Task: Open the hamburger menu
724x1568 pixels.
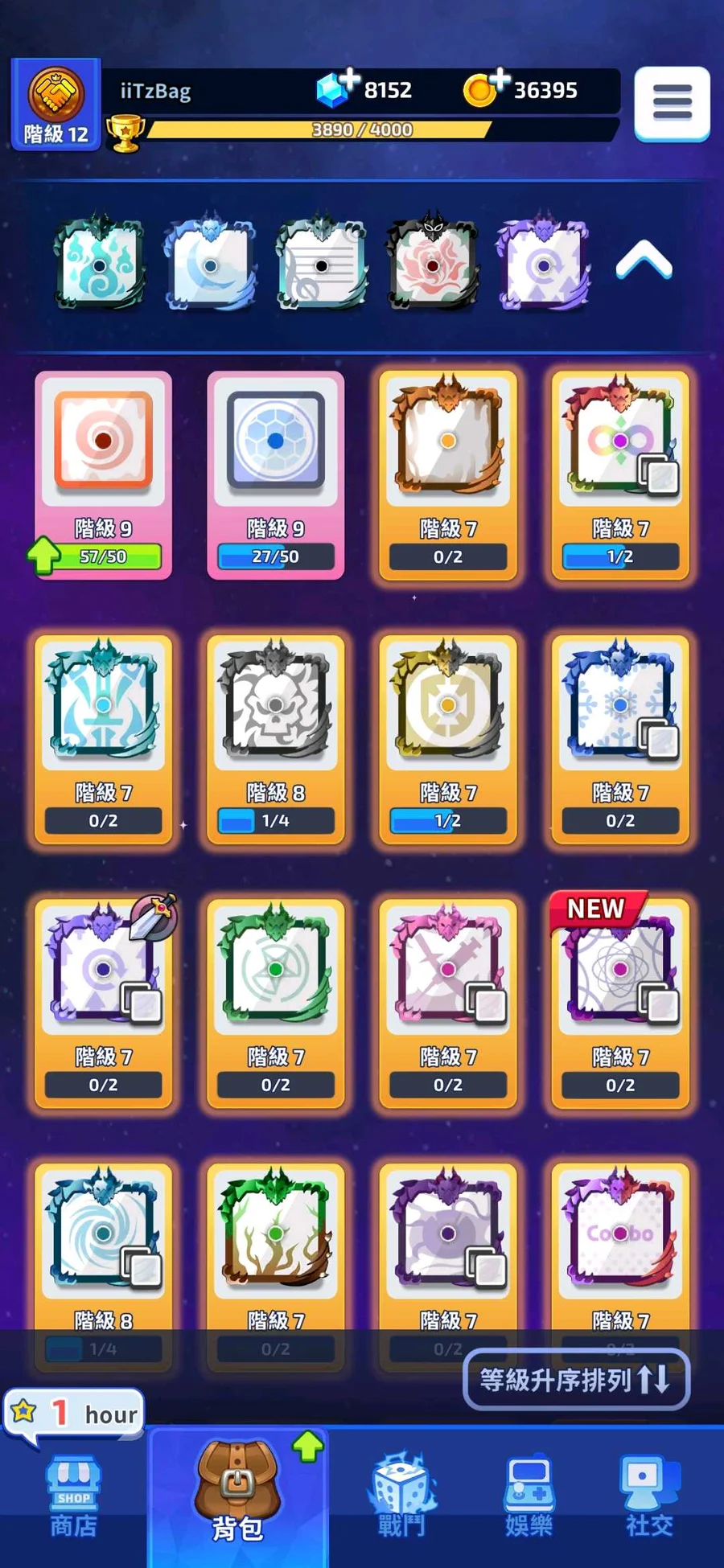Action: coord(672,103)
